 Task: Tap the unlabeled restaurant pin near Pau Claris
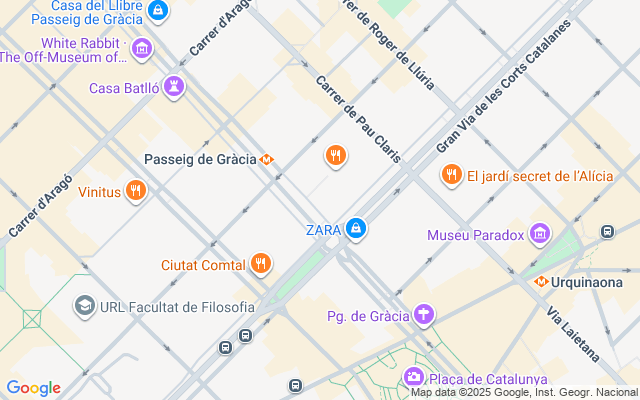[x=335, y=156]
